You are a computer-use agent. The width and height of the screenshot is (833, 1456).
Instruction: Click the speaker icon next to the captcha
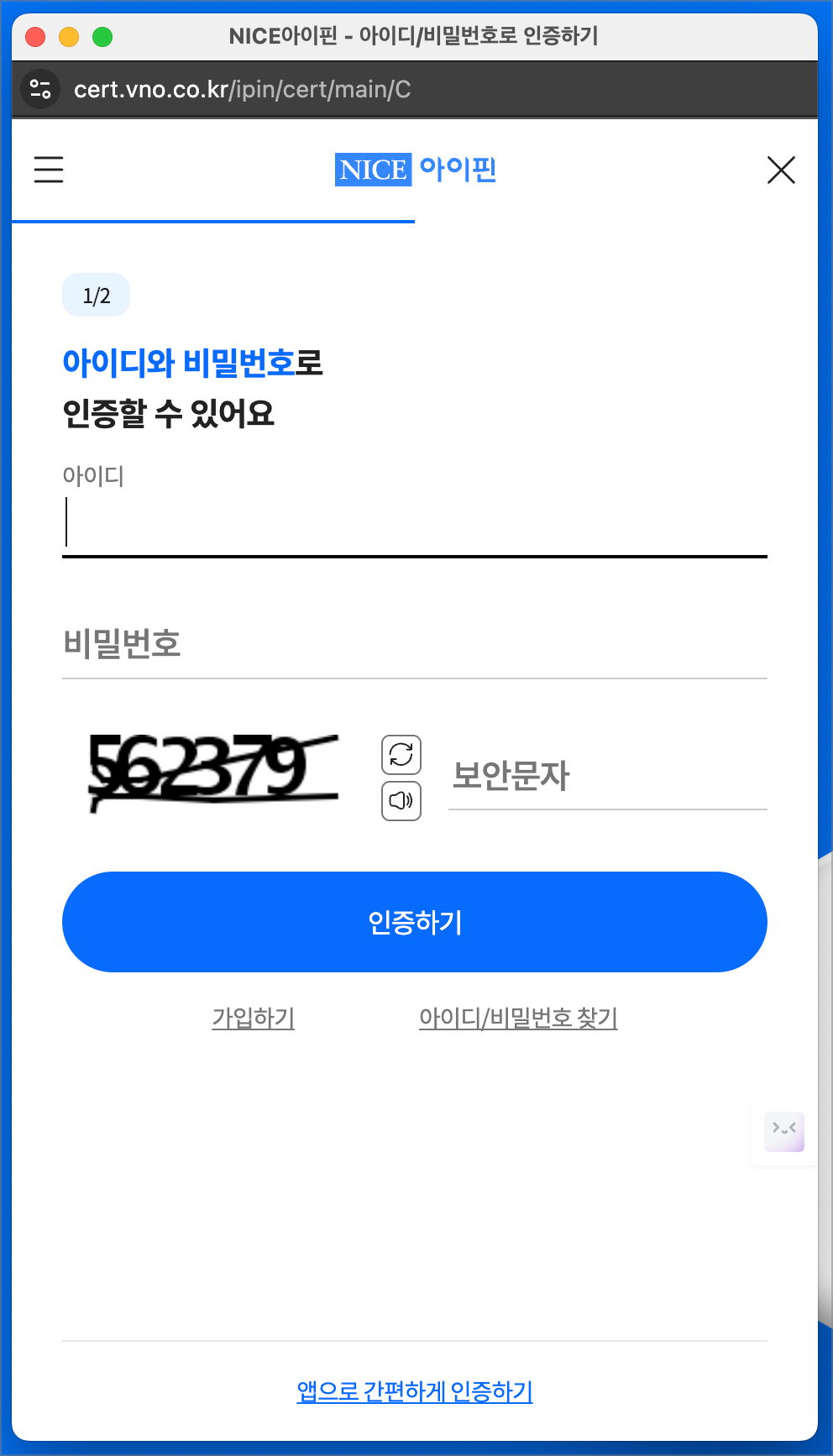pos(401,800)
